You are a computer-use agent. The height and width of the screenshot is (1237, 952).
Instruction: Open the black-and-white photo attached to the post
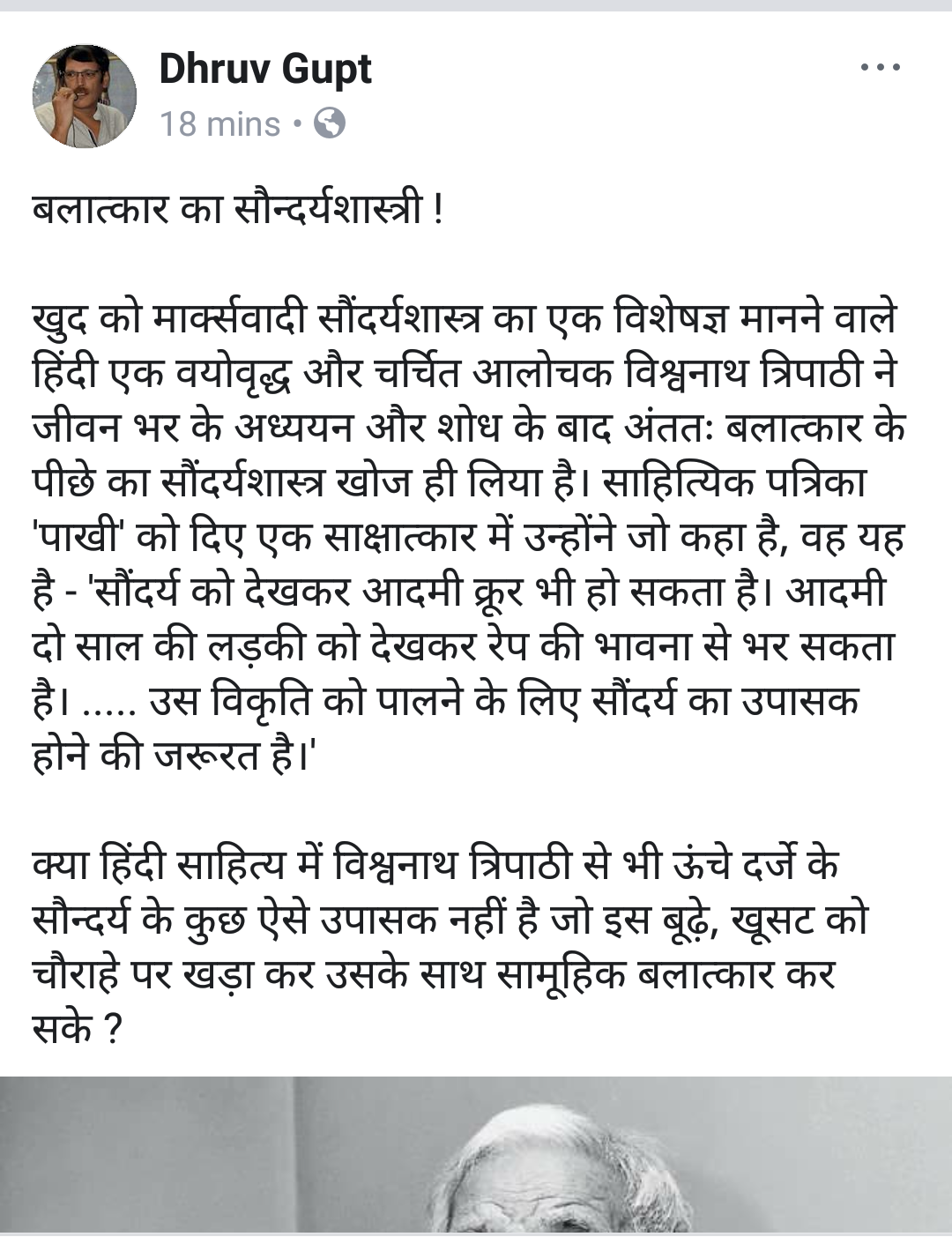click(x=476, y=1156)
